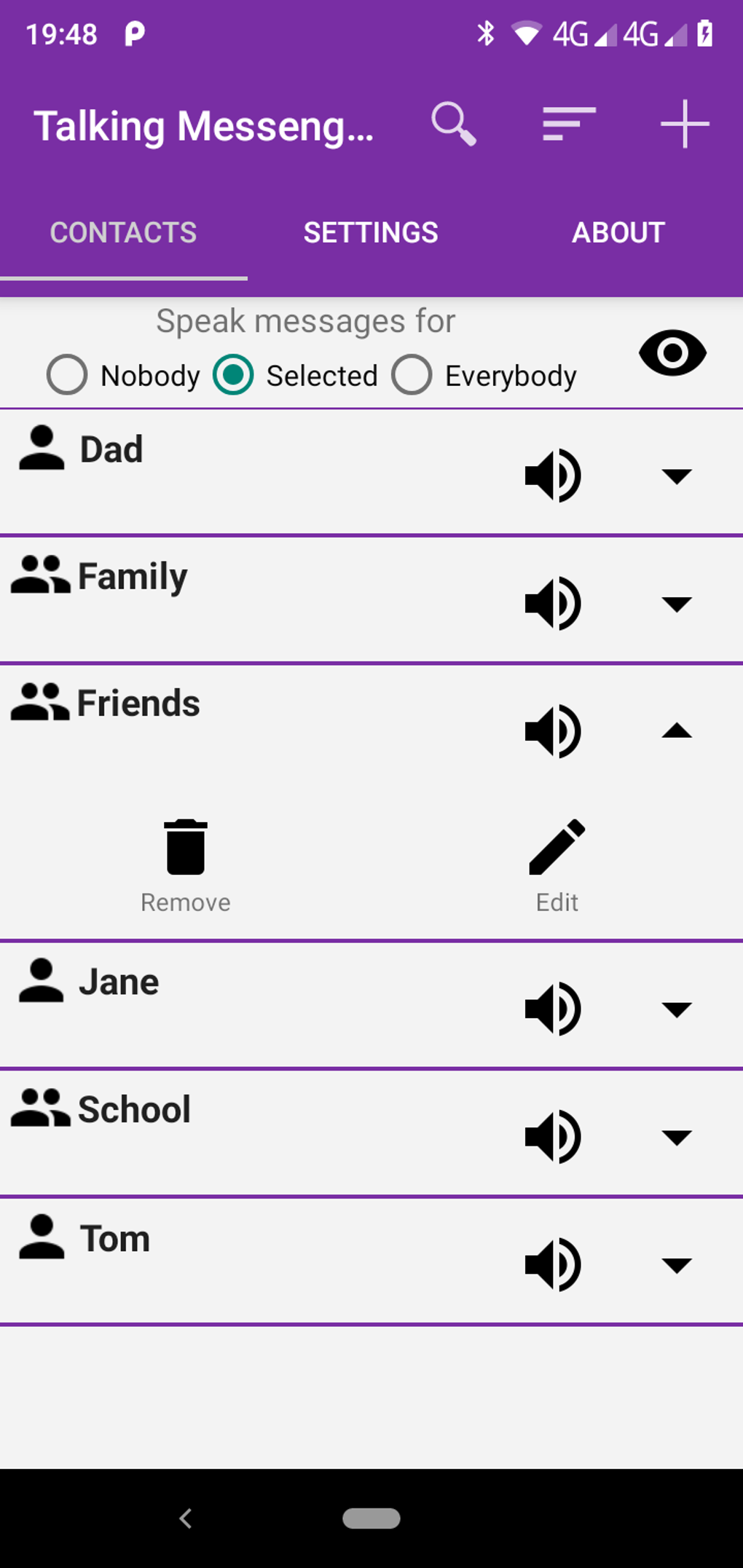Select the Nobody radio option

[67, 375]
